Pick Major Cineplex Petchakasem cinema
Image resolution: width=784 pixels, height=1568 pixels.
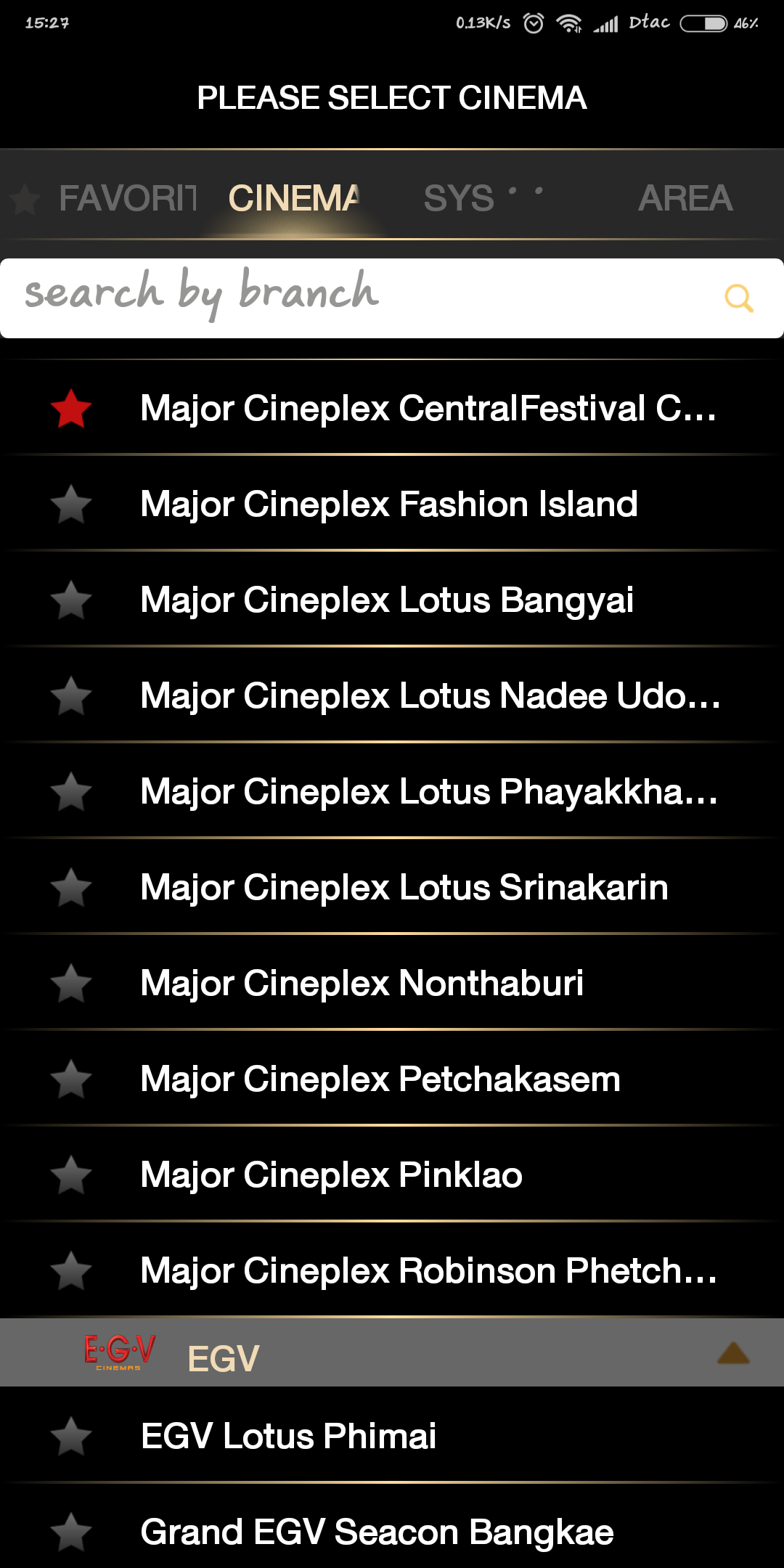(380, 1079)
